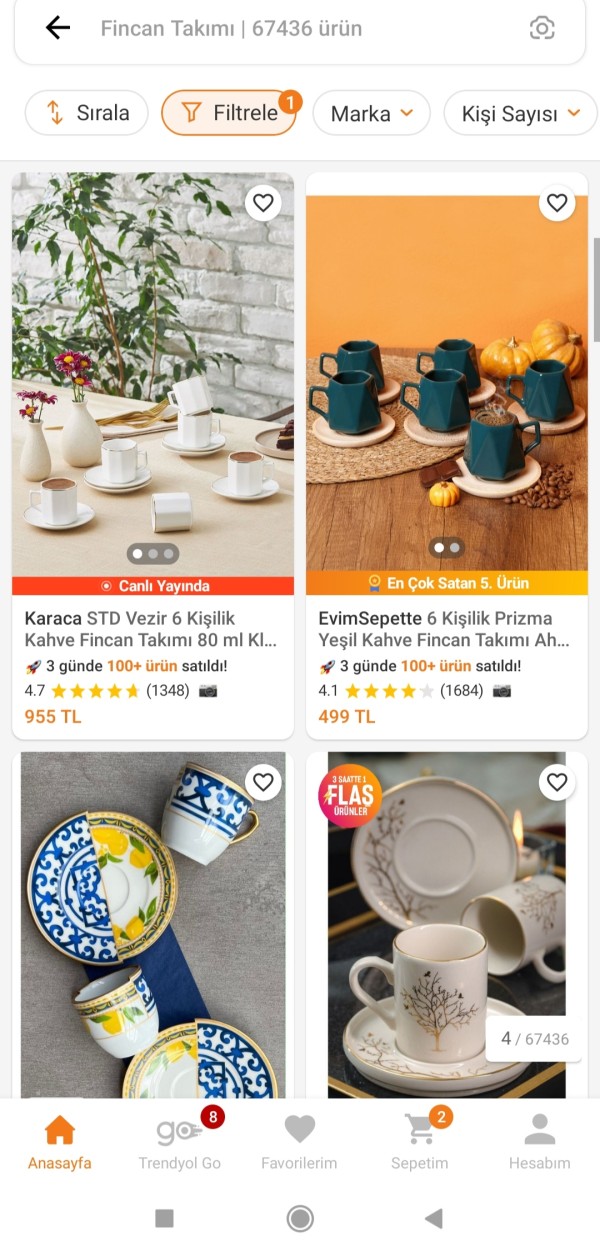Image resolution: width=600 pixels, height=1256 pixels.
Task: Switch to the Trendyol Go tab
Action: (180, 1143)
